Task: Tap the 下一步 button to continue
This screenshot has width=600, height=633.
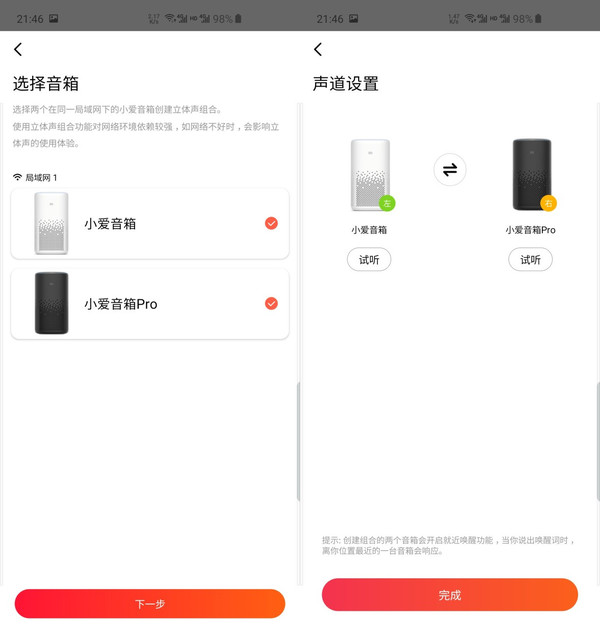Action: click(150, 603)
